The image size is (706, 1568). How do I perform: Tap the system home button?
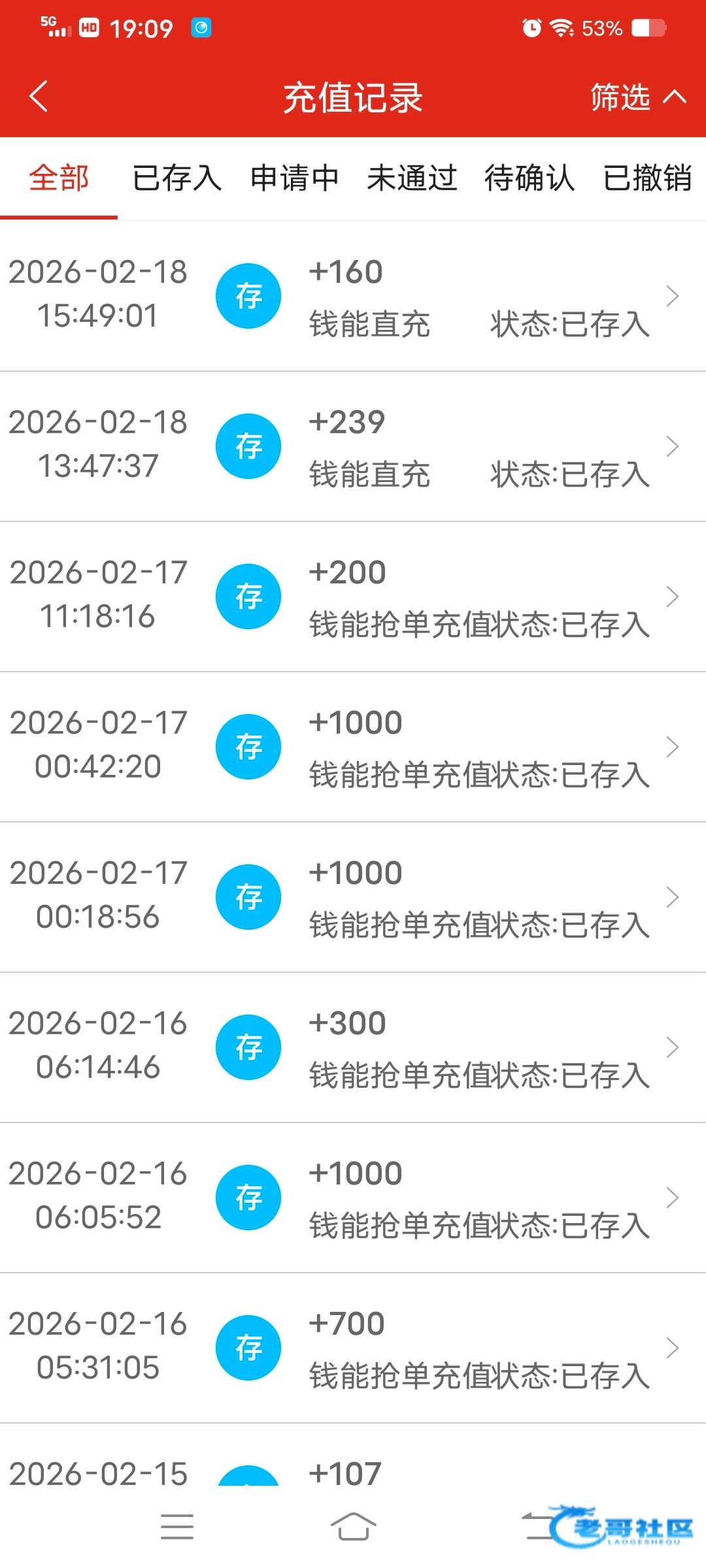coord(353,1527)
